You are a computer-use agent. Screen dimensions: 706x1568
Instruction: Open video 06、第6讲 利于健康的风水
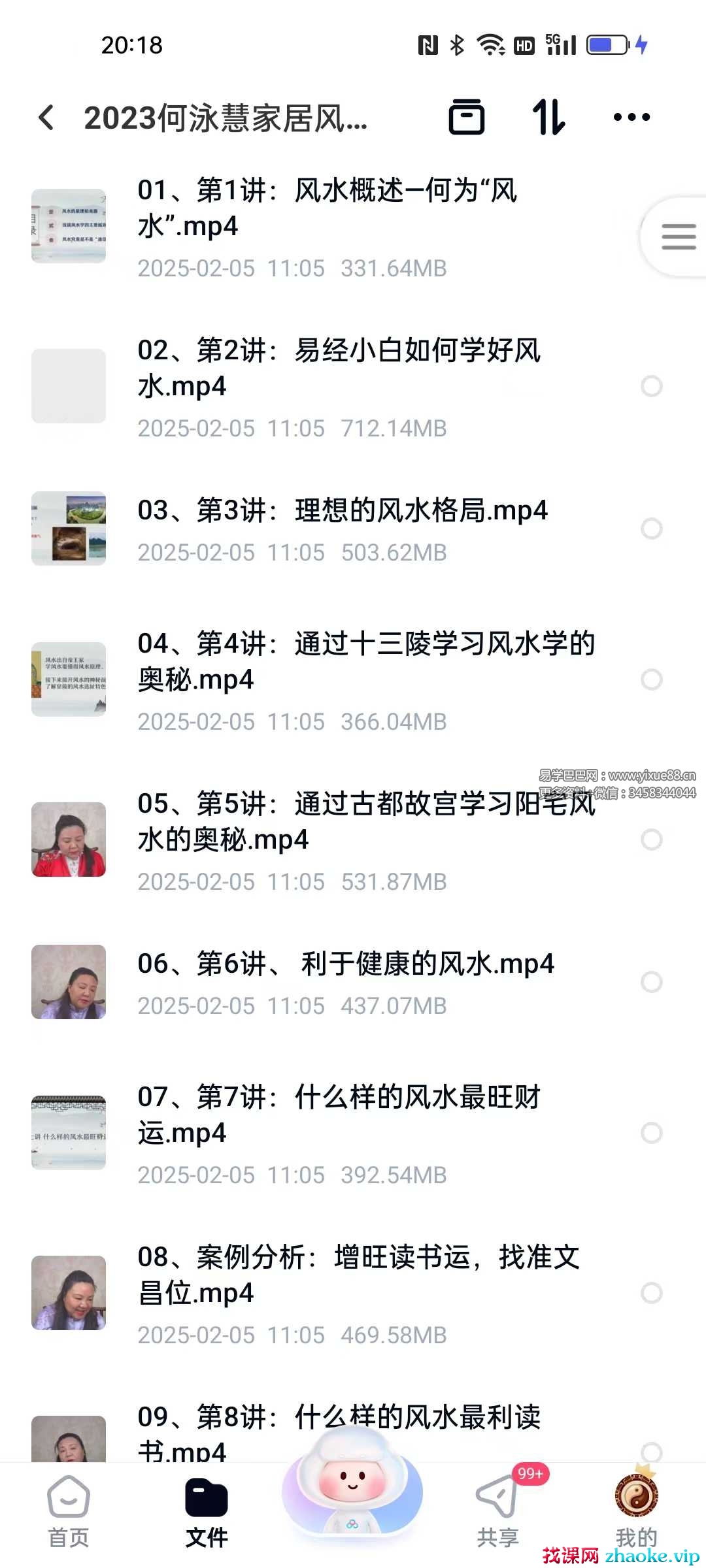click(345, 964)
